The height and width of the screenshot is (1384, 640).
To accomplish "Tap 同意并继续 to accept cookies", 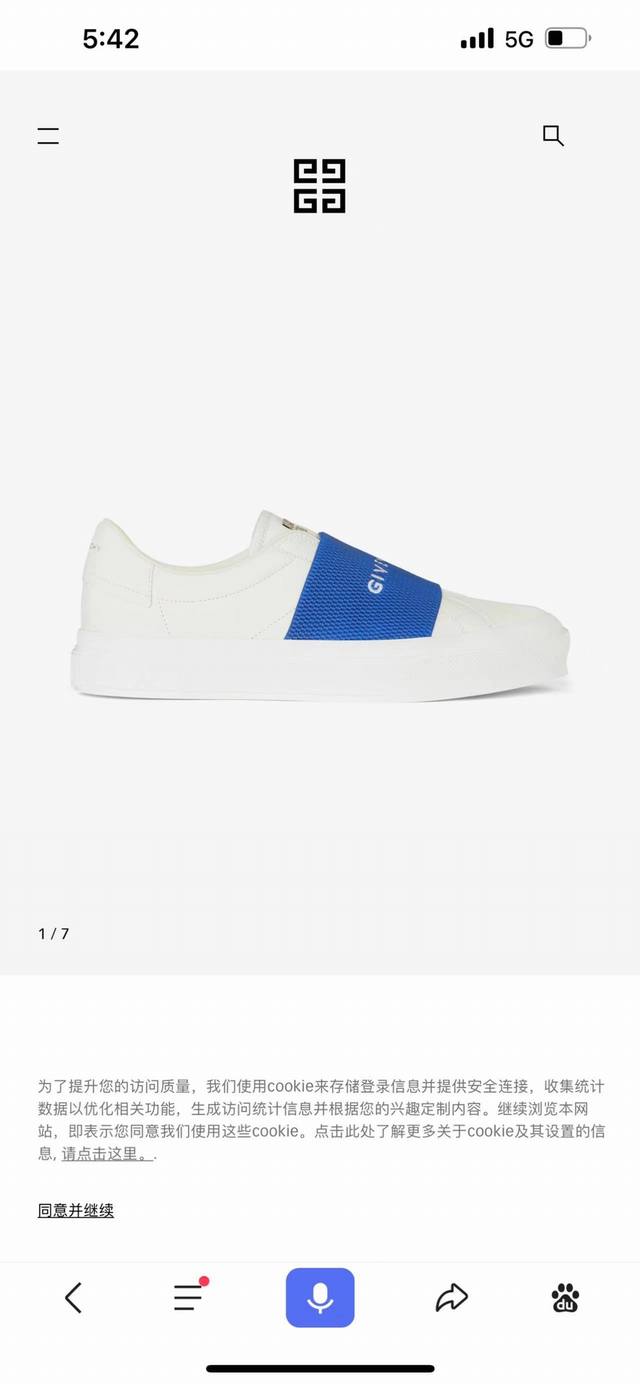I will (x=76, y=1210).
